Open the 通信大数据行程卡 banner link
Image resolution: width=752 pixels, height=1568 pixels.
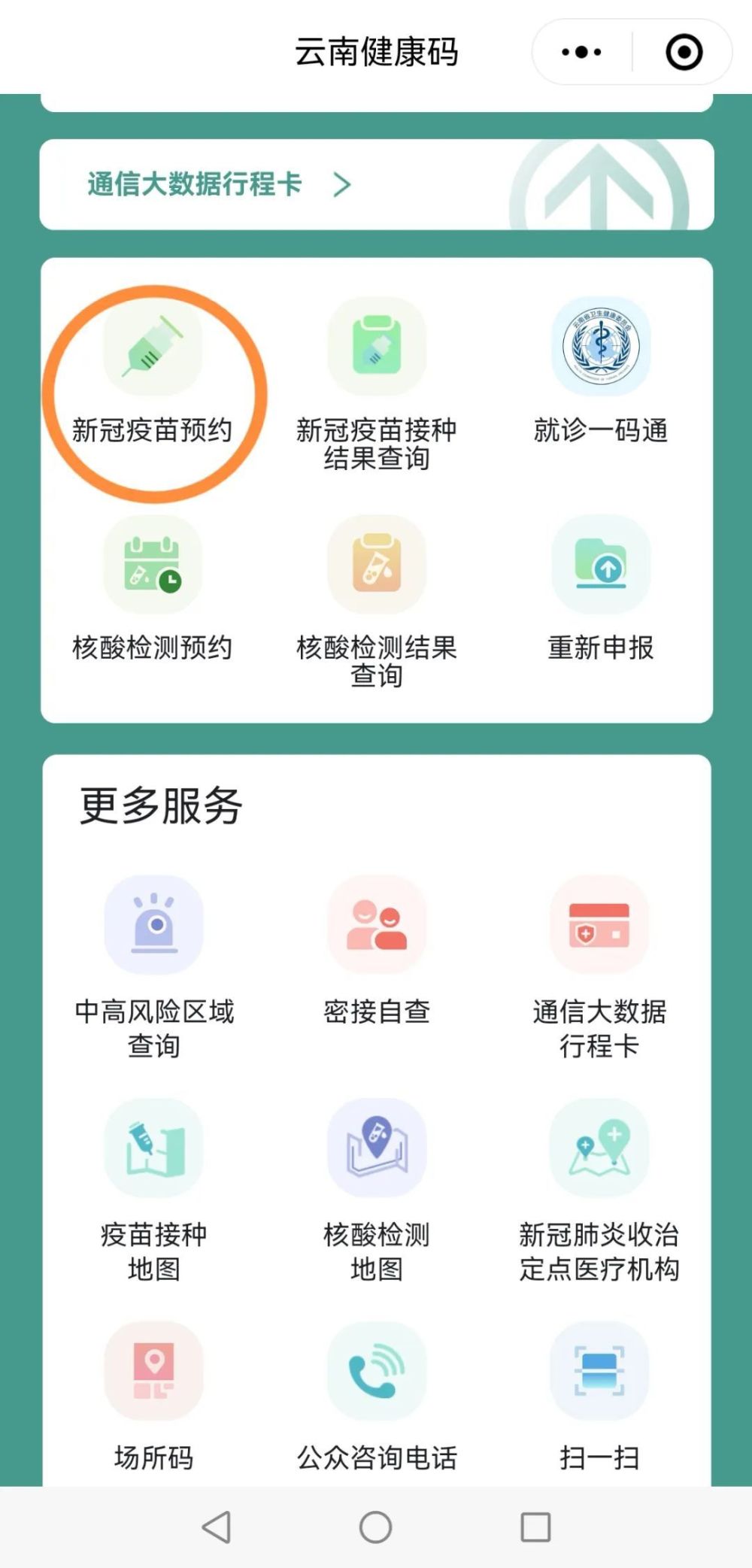tap(218, 184)
